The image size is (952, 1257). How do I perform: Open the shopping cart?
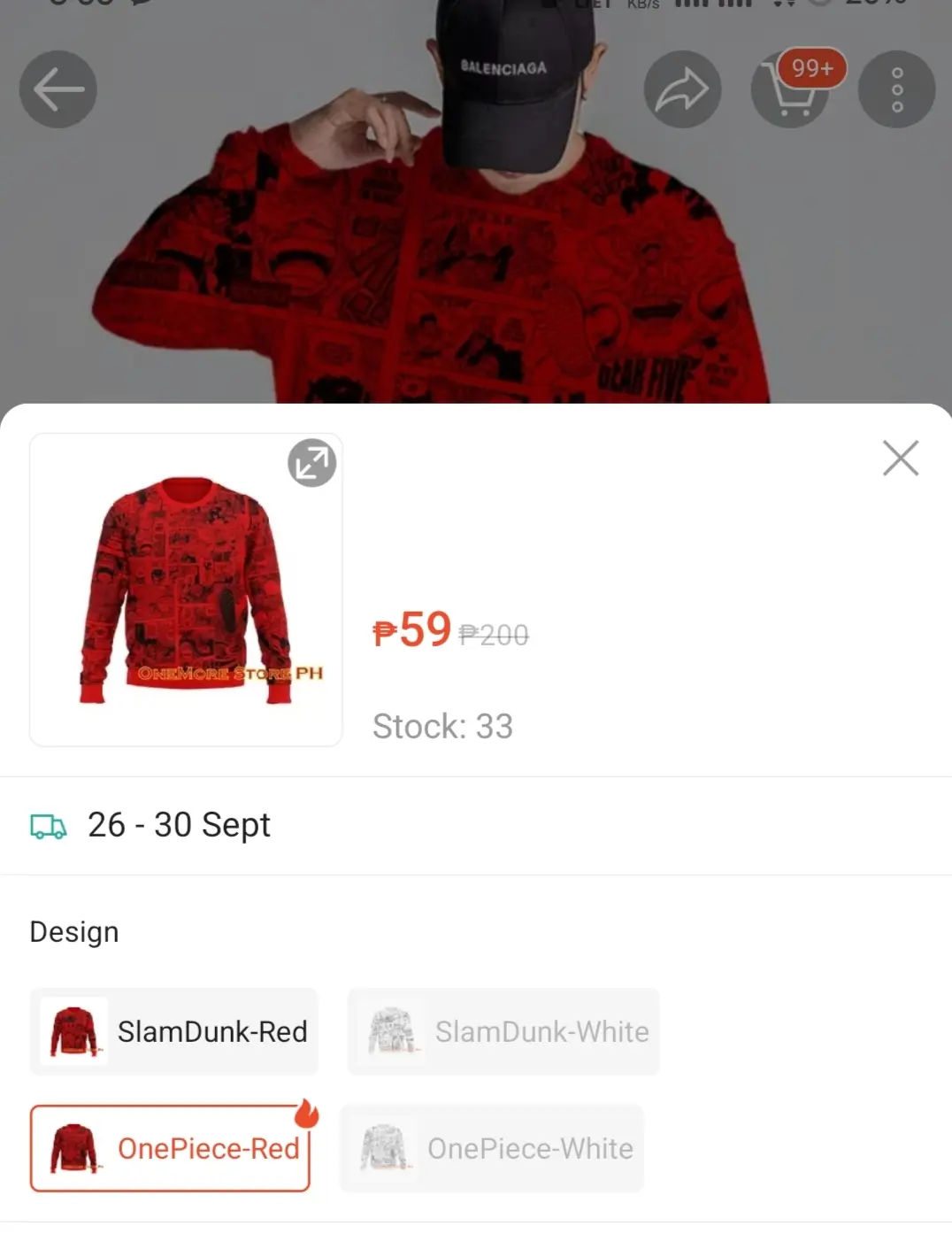click(x=790, y=89)
